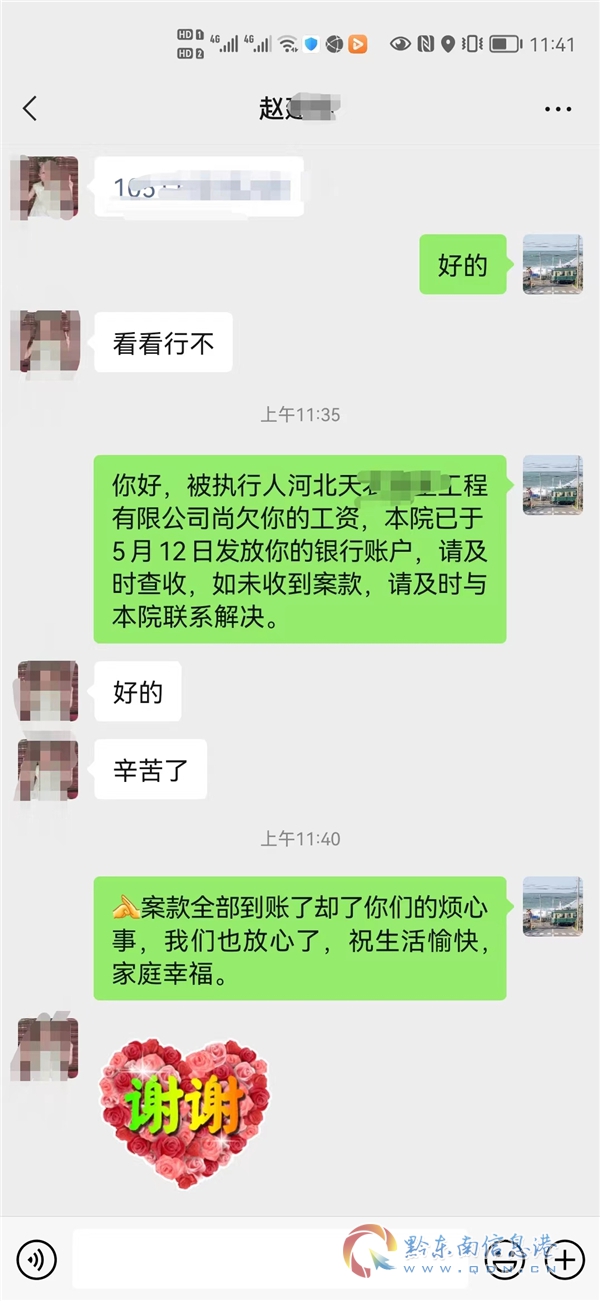Image resolution: width=600 pixels, height=1301 pixels.
Task: Open the emoji picker
Action: (x=506, y=1258)
